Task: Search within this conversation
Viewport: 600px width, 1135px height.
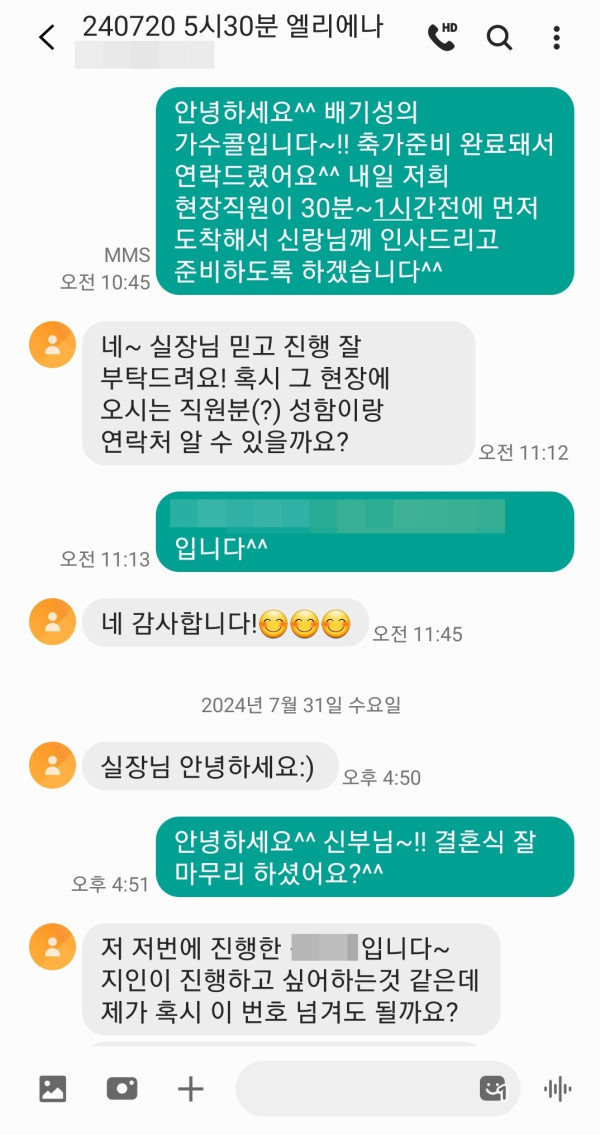Action: pyautogui.click(x=498, y=38)
